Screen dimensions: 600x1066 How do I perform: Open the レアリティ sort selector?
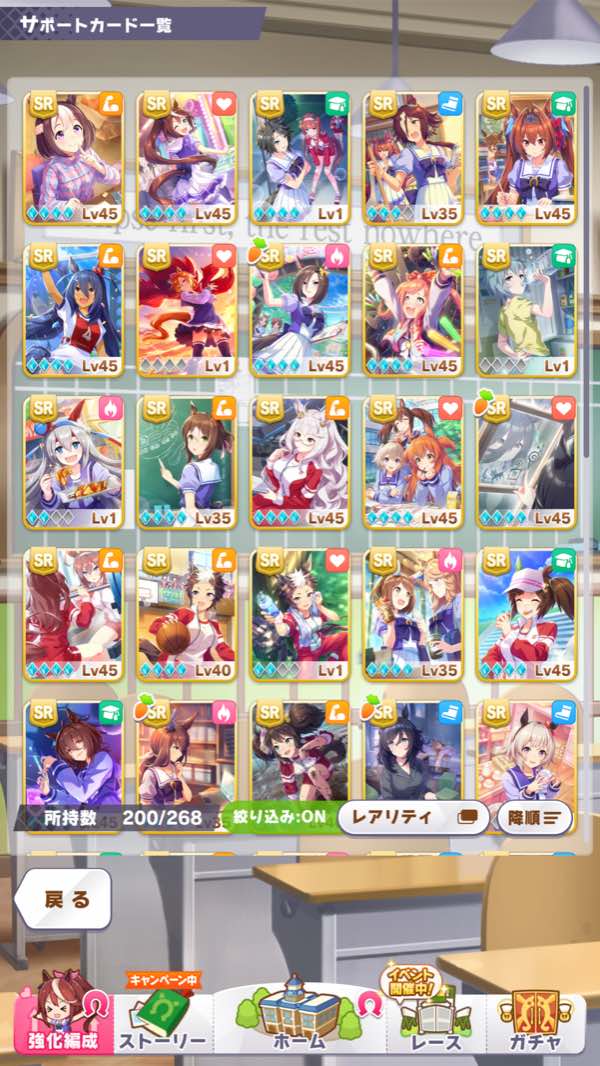[412, 817]
